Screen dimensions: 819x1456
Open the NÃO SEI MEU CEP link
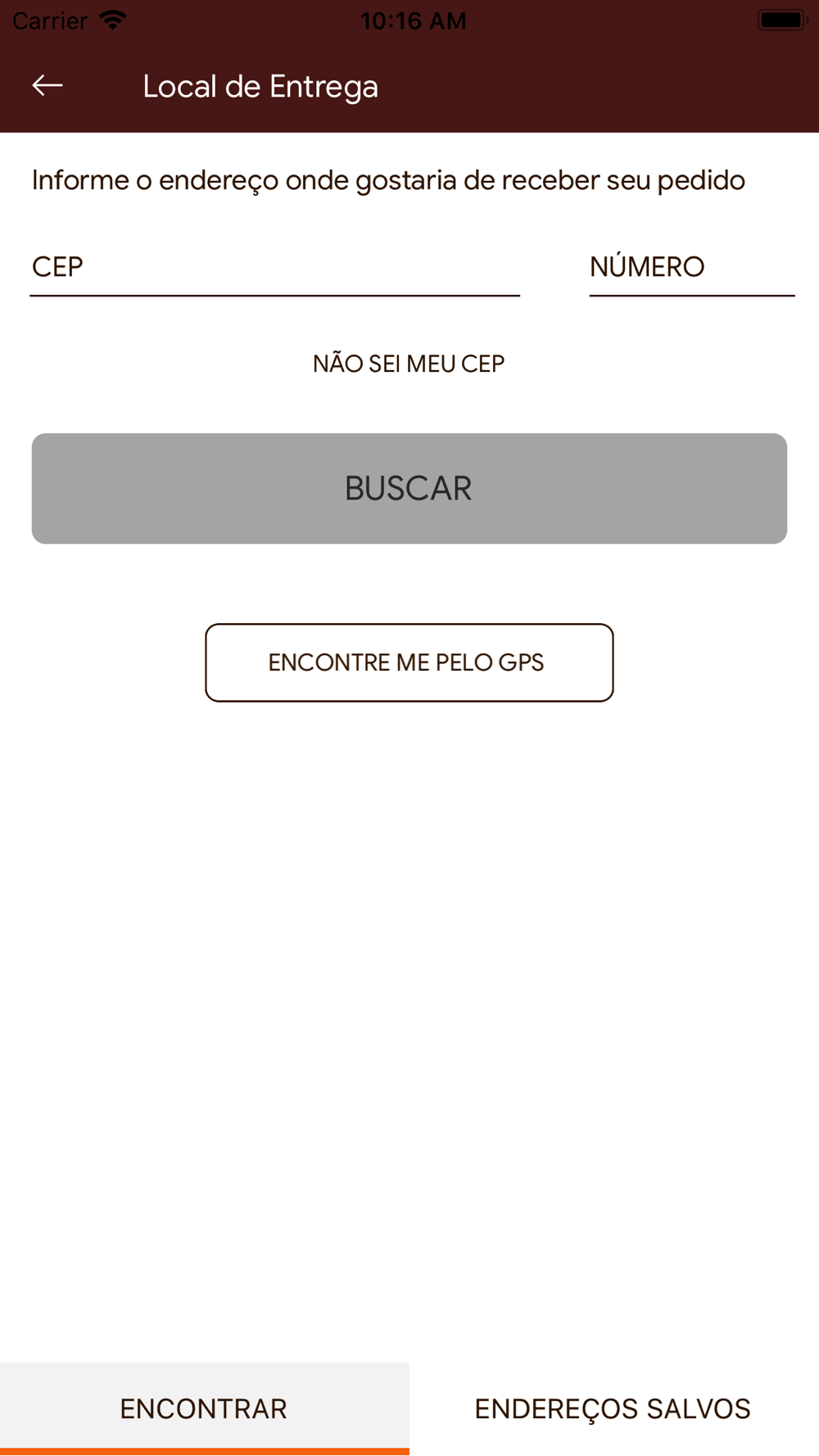click(409, 364)
